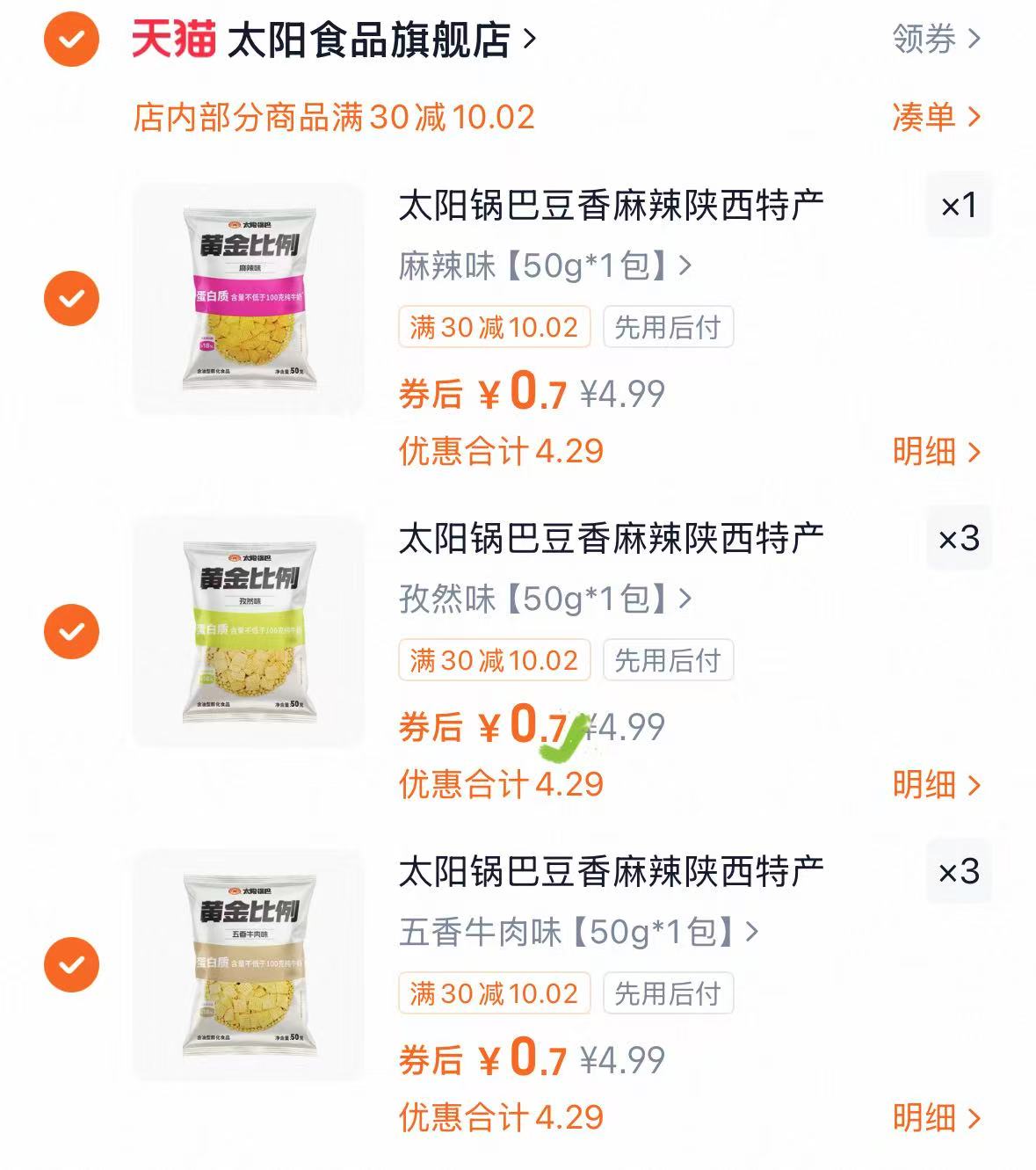Image resolution: width=1036 pixels, height=1170 pixels.
Task: Click the 满30减10.02 tag on last item
Action: tap(495, 994)
